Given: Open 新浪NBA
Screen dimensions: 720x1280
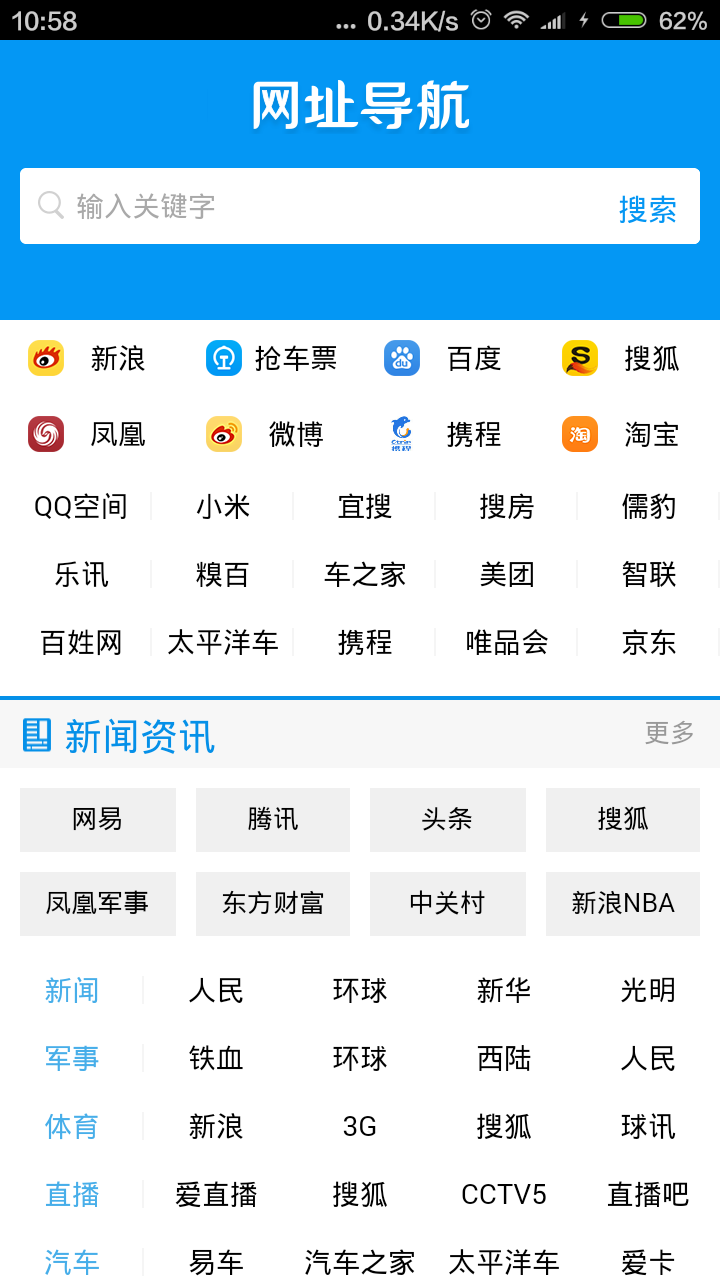Looking at the screenshot, I should (623, 904).
